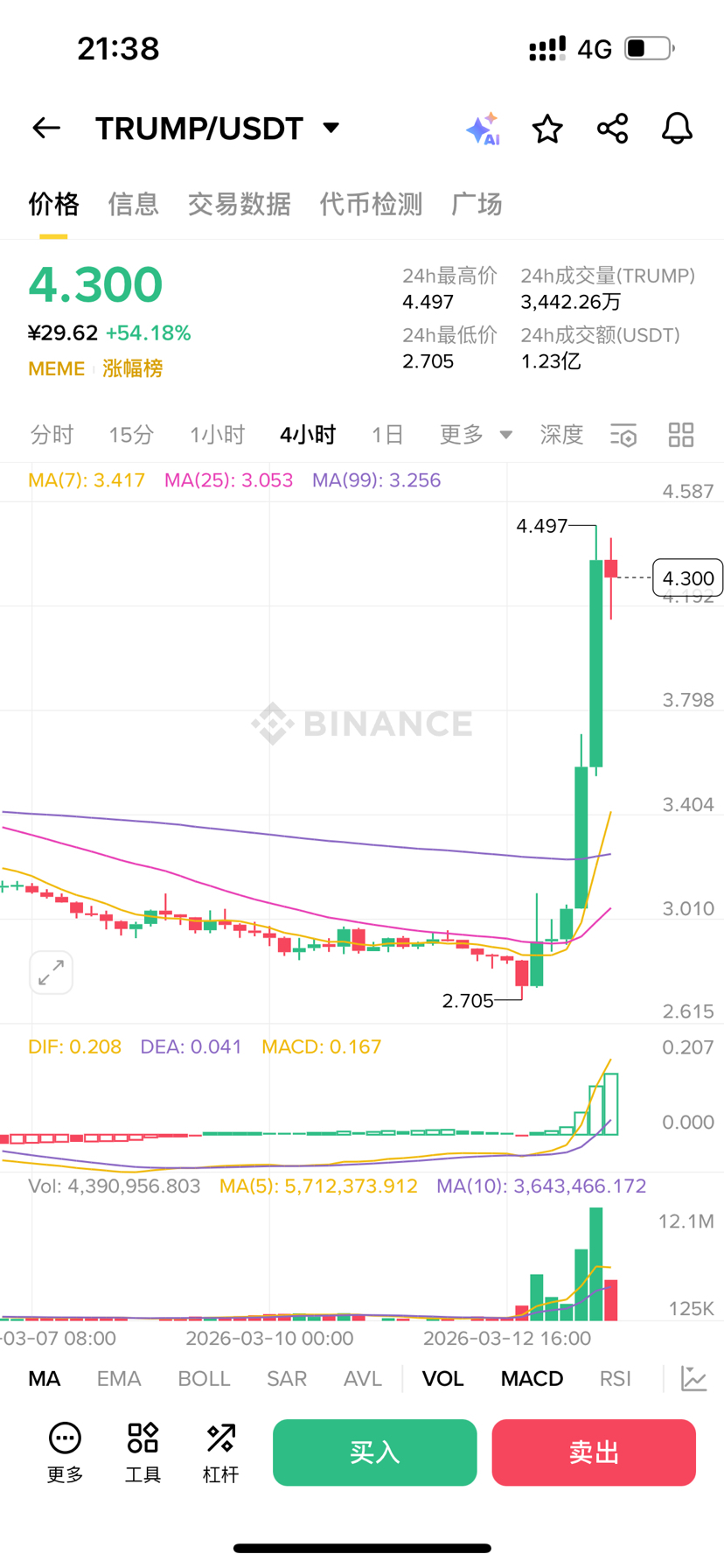This screenshot has width=724, height=1568.
Task: Tap the red 卖出 button
Action: coord(594,1452)
